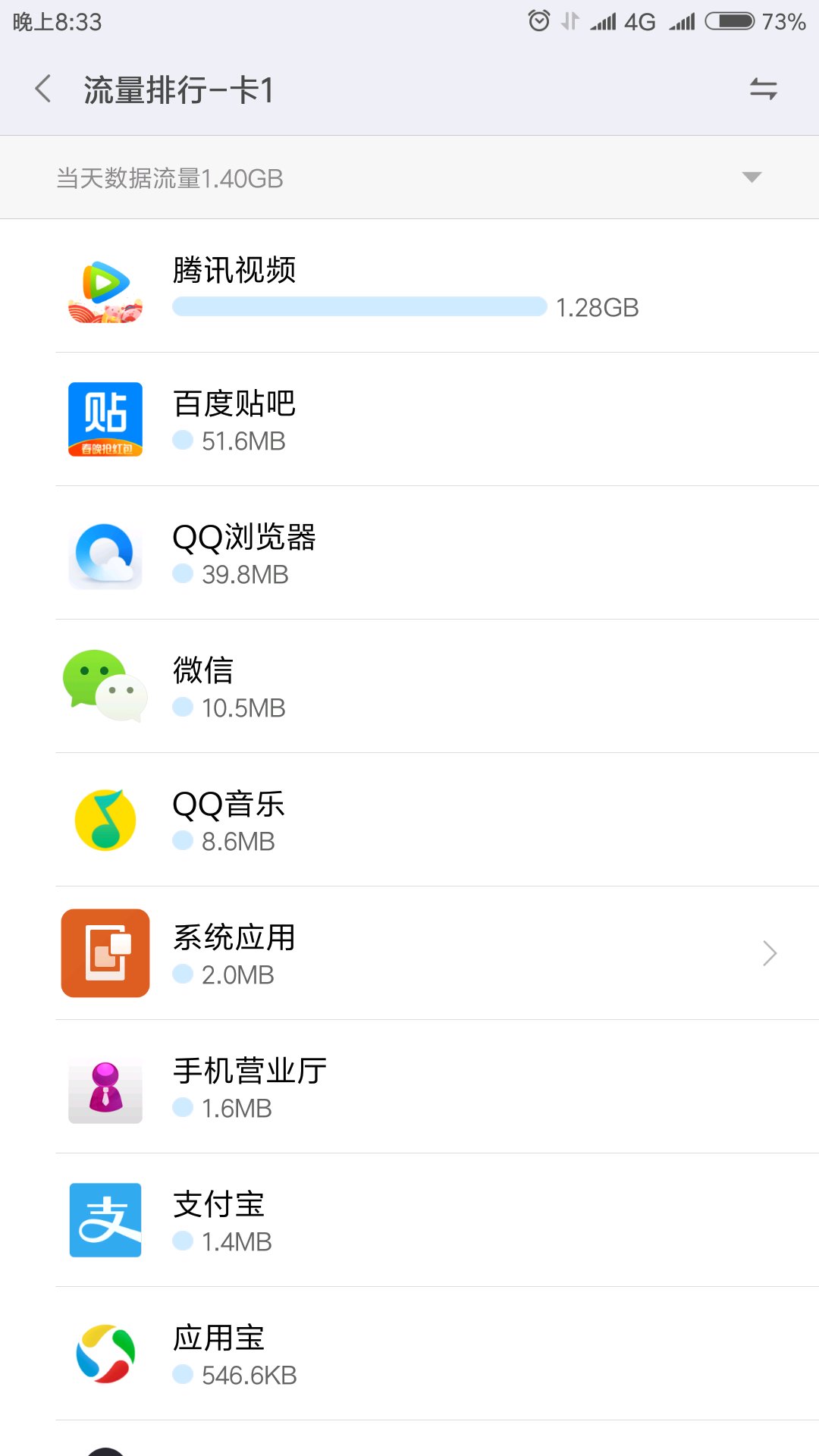Open 百度贴吧 data usage details
The image size is (819, 1456).
point(409,419)
